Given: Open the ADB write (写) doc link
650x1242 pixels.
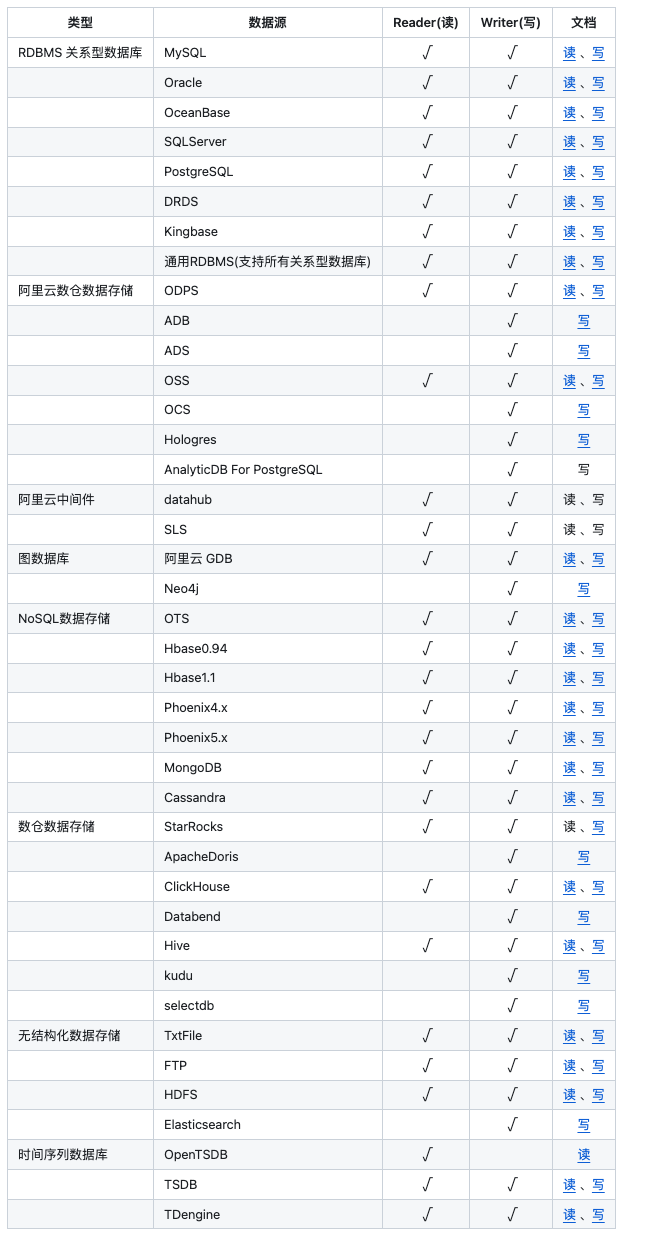Looking at the screenshot, I should pos(584,321).
